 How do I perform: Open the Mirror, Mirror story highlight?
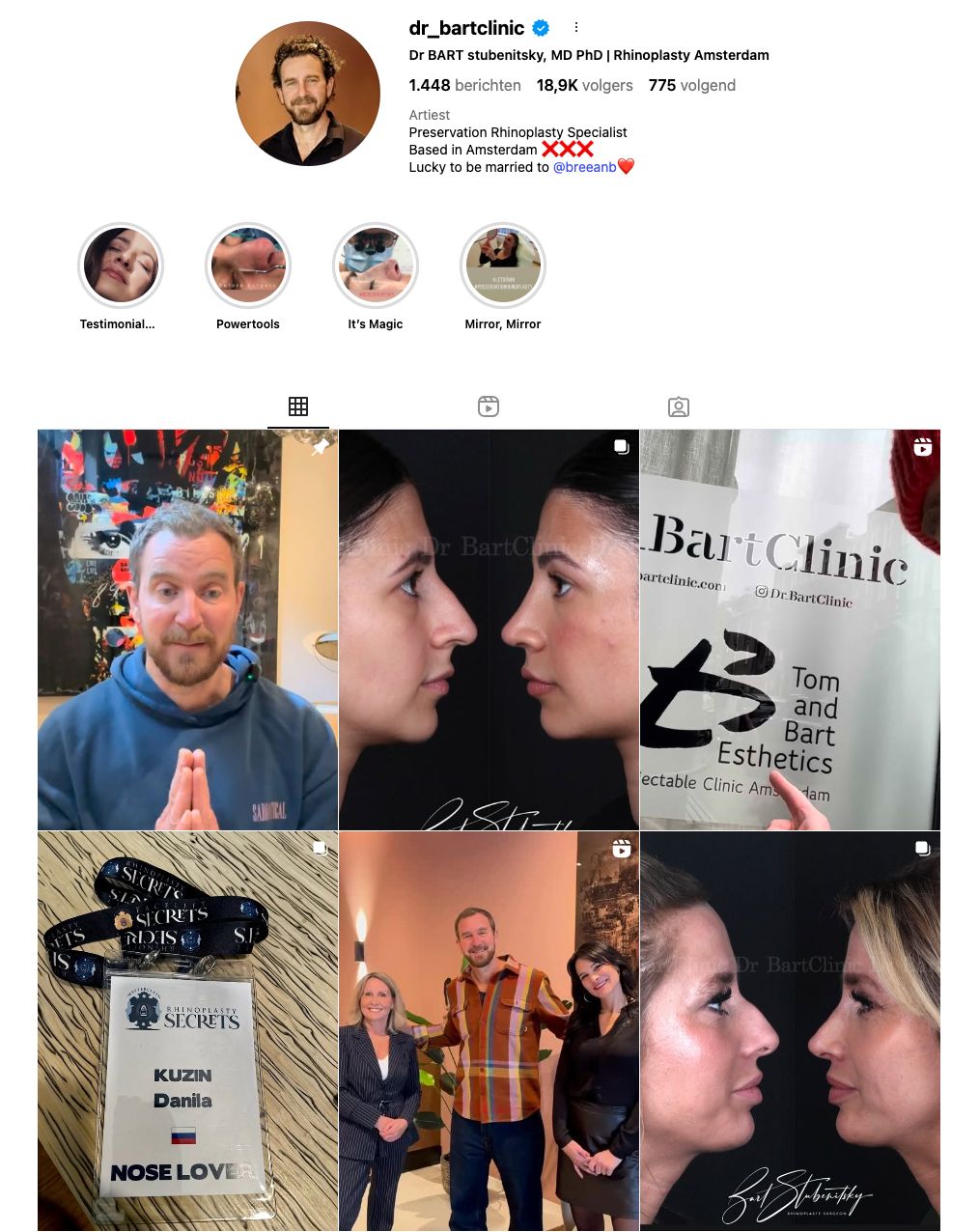pyautogui.click(x=503, y=266)
